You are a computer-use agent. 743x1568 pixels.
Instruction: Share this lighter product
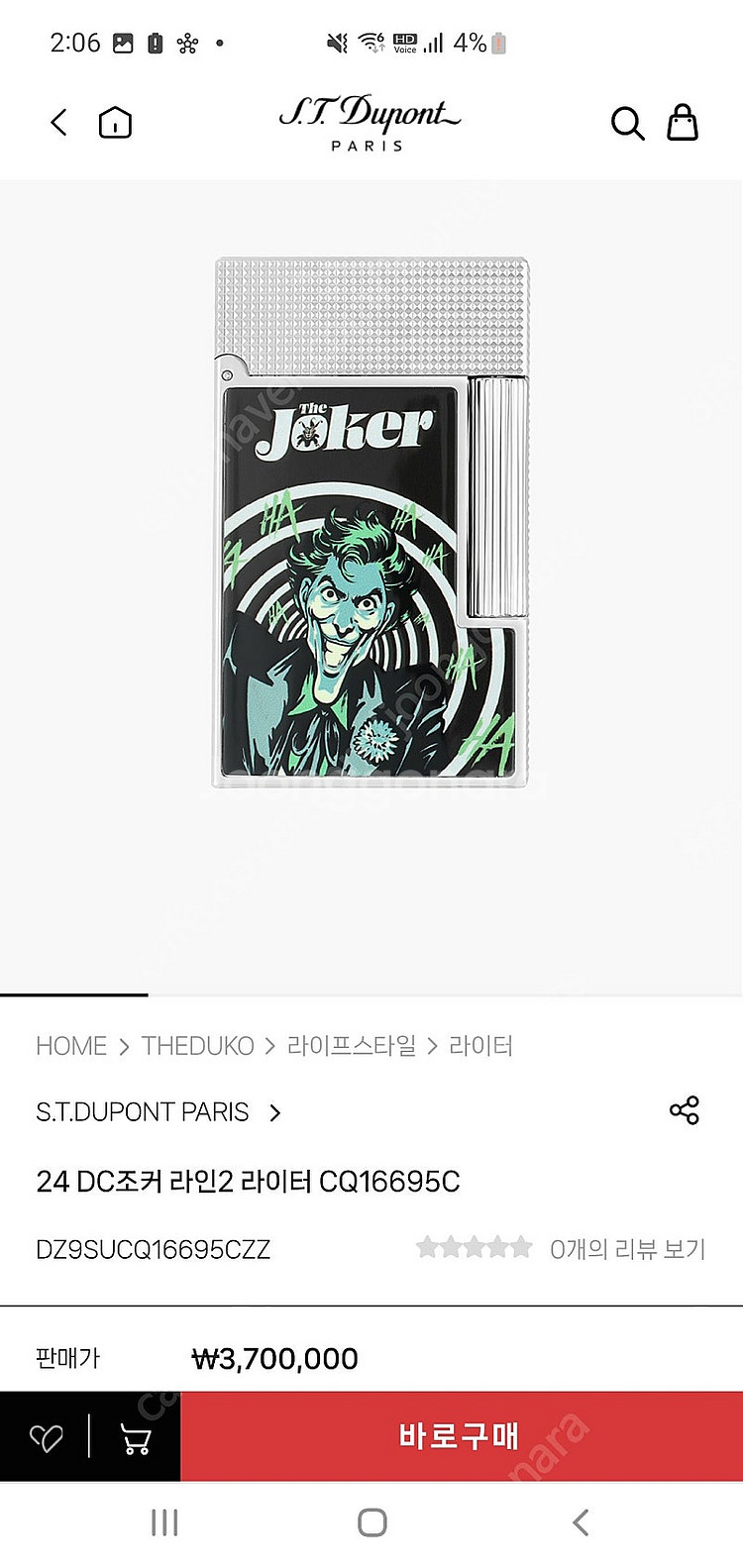(685, 1110)
